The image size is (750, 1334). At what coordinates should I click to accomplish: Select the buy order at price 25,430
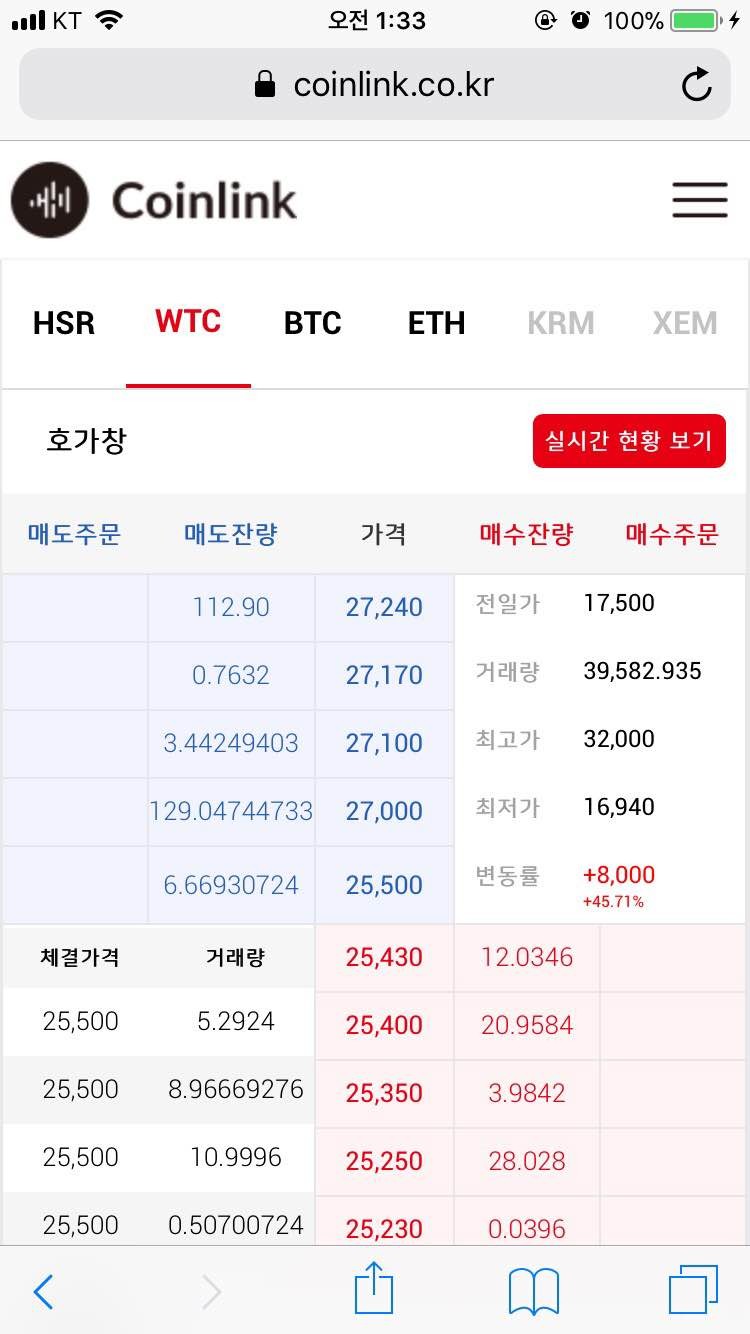(x=384, y=957)
